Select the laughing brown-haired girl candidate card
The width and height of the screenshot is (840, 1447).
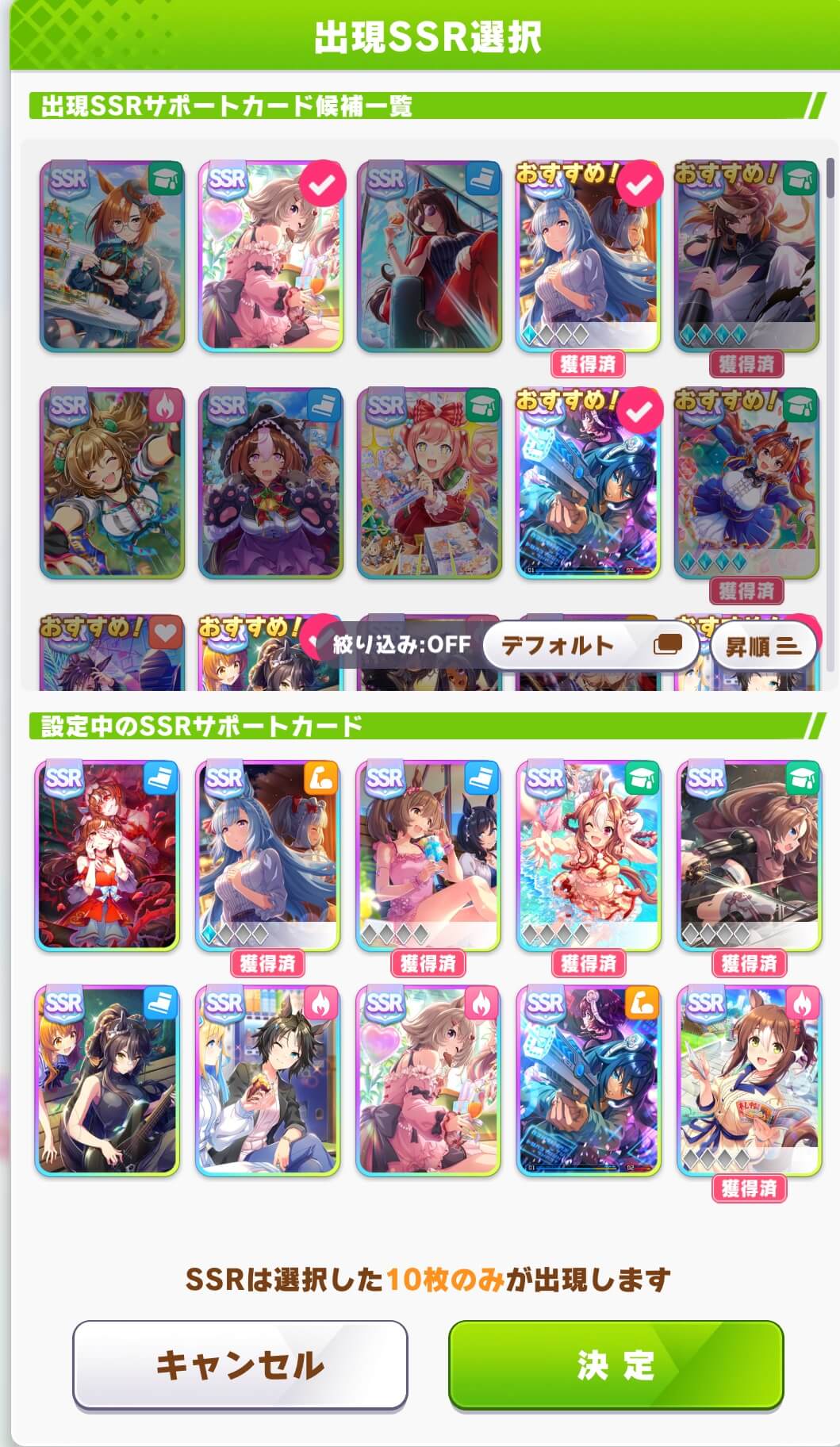112,483
